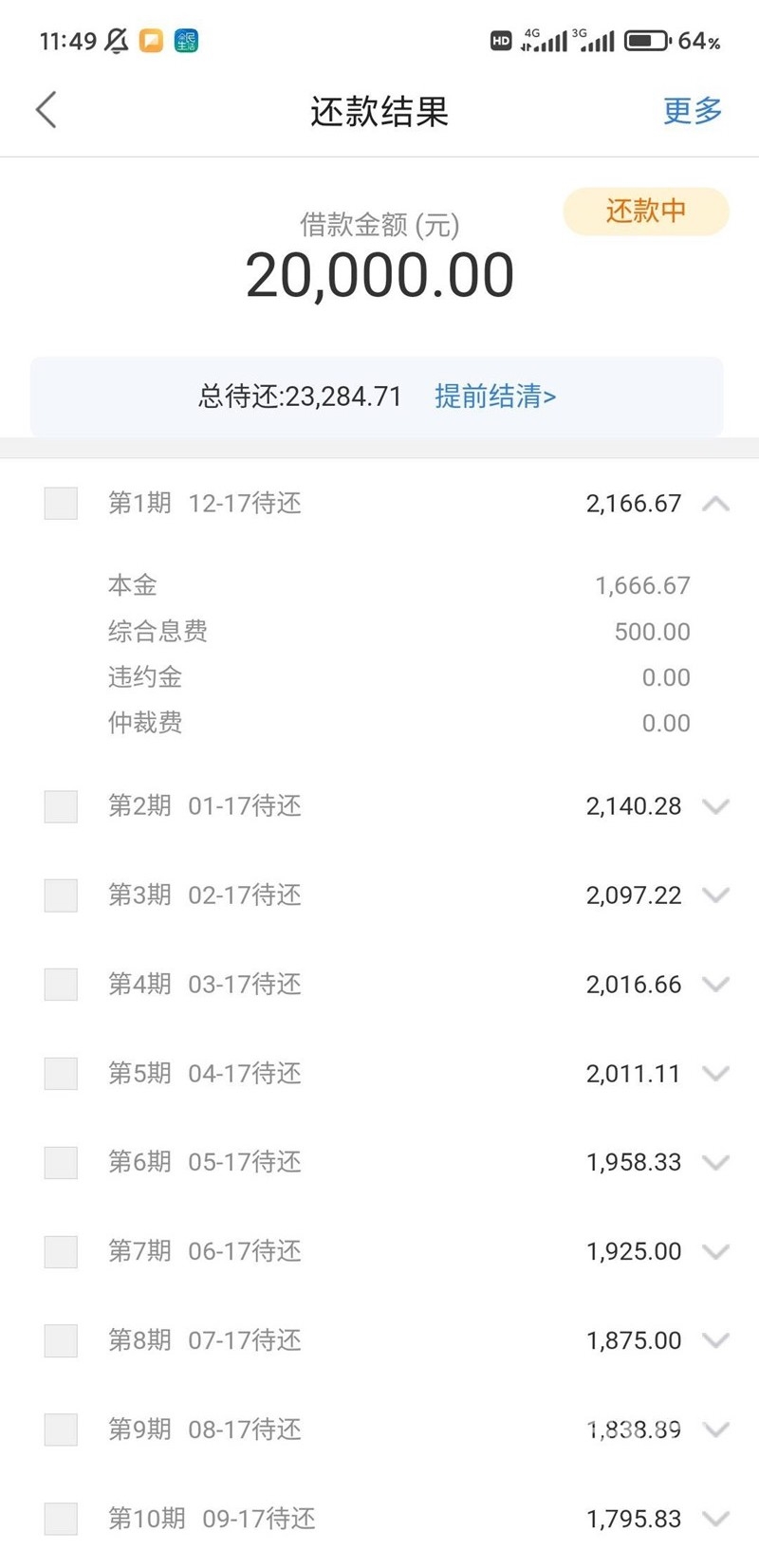Collapse the 第1期 details

click(x=715, y=504)
